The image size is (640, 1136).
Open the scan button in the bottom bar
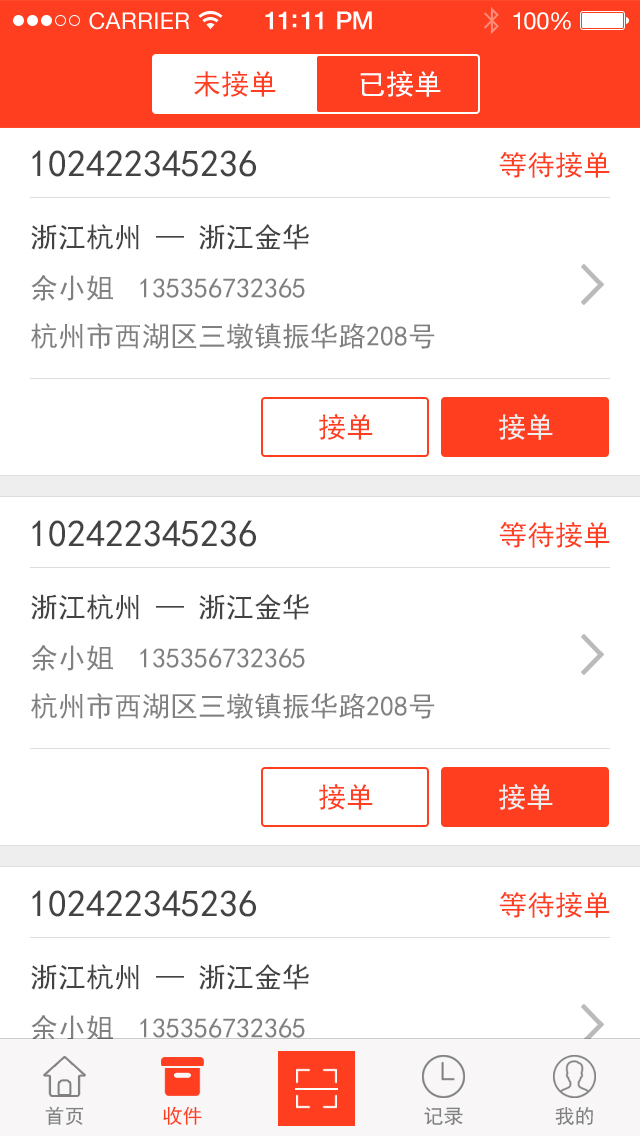pyautogui.click(x=316, y=1088)
